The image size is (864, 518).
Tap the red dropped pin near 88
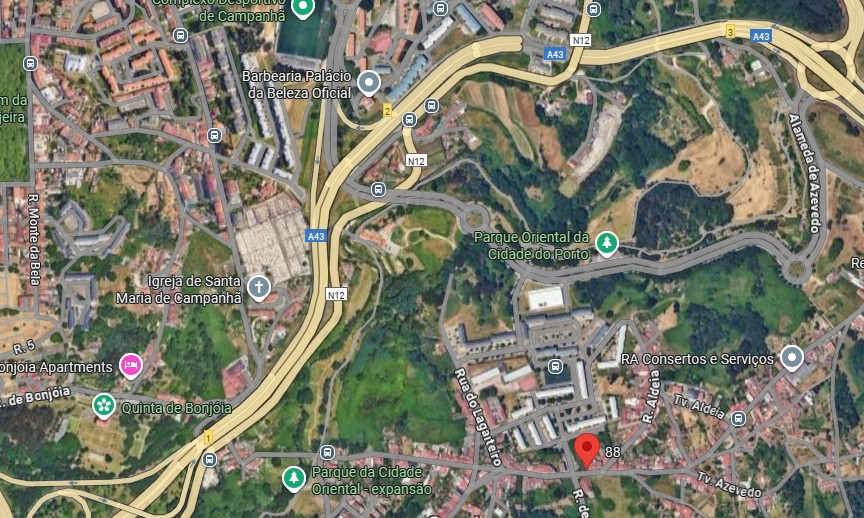587,449
